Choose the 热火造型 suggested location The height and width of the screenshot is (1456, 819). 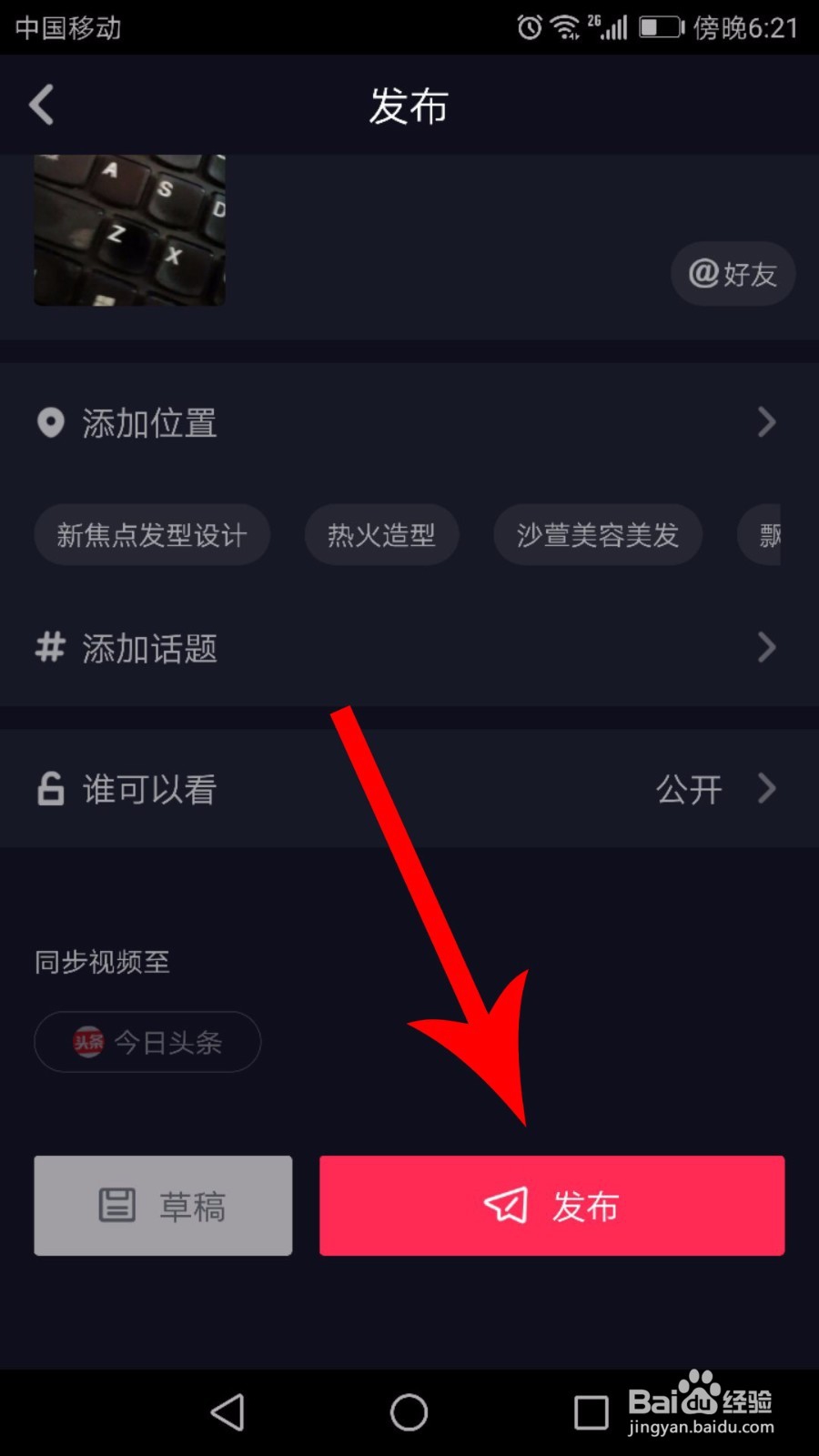(381, 535)
